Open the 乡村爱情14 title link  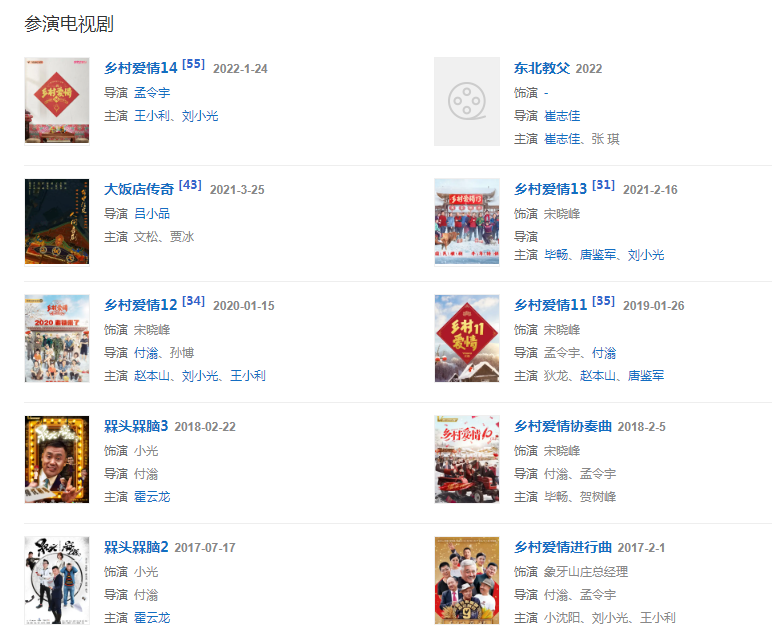[141, 68]
